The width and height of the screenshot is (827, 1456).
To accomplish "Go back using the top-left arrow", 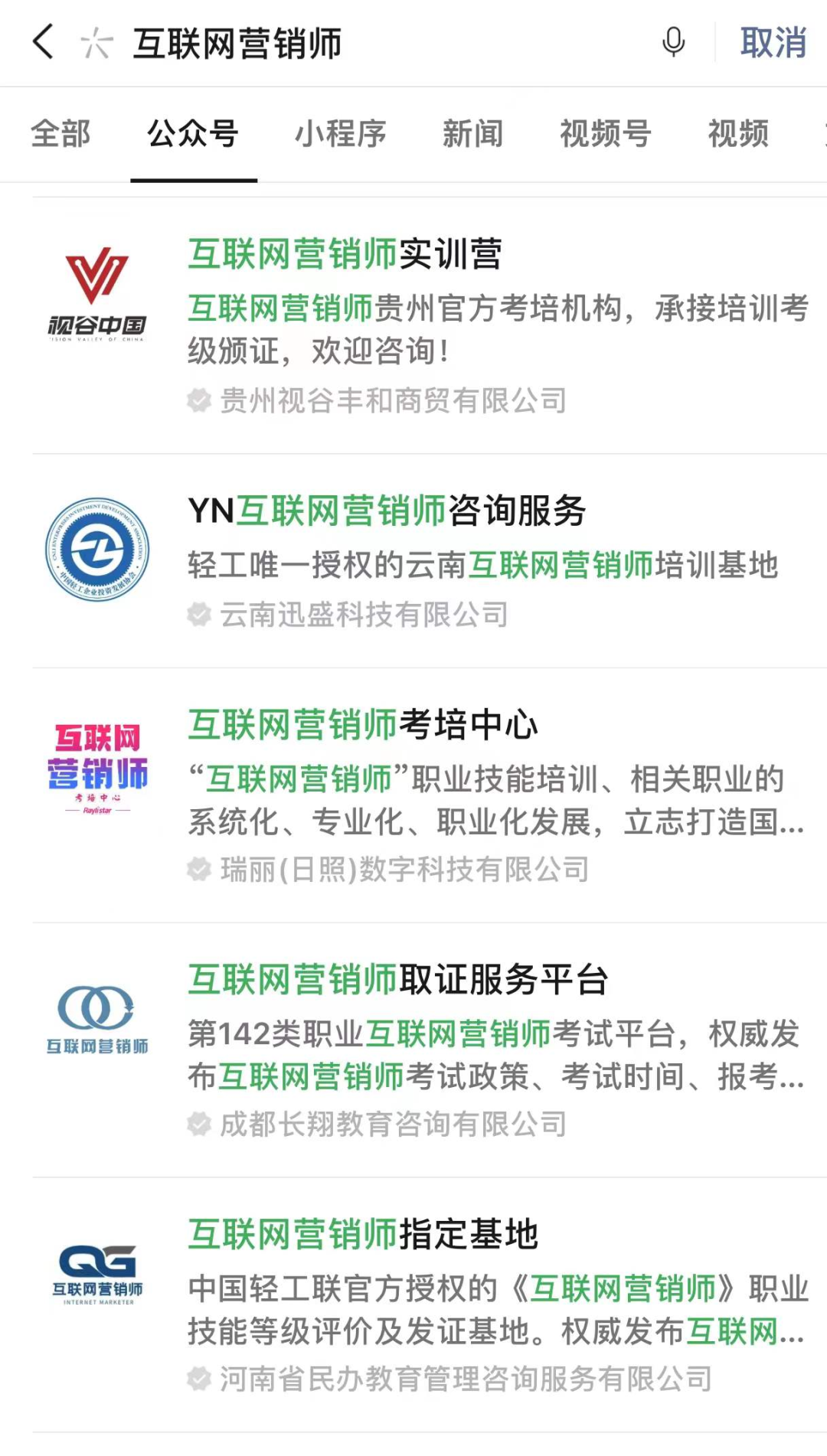I will coord(44,42).
